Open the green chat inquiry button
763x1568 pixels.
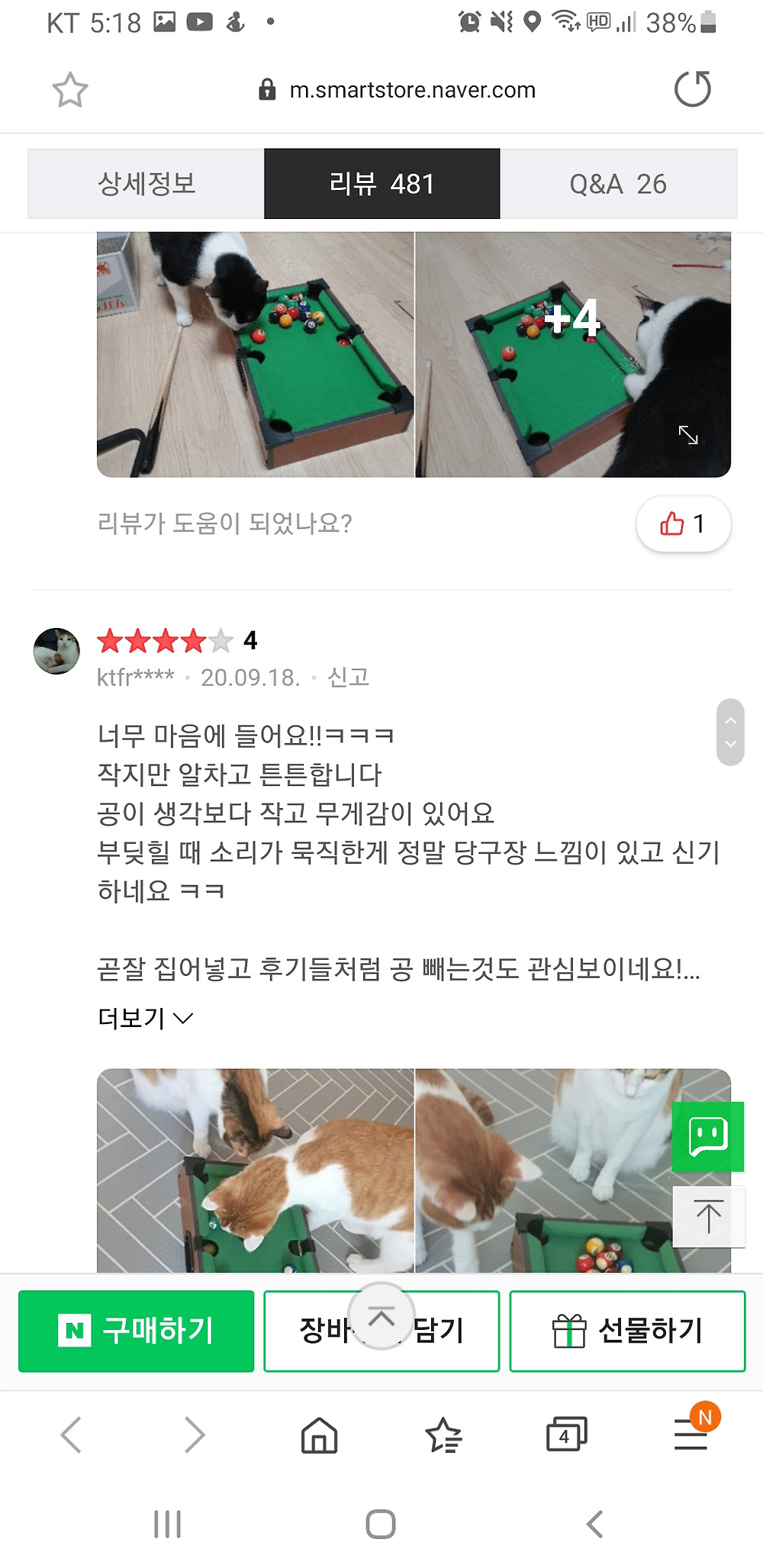[707, 1137]
